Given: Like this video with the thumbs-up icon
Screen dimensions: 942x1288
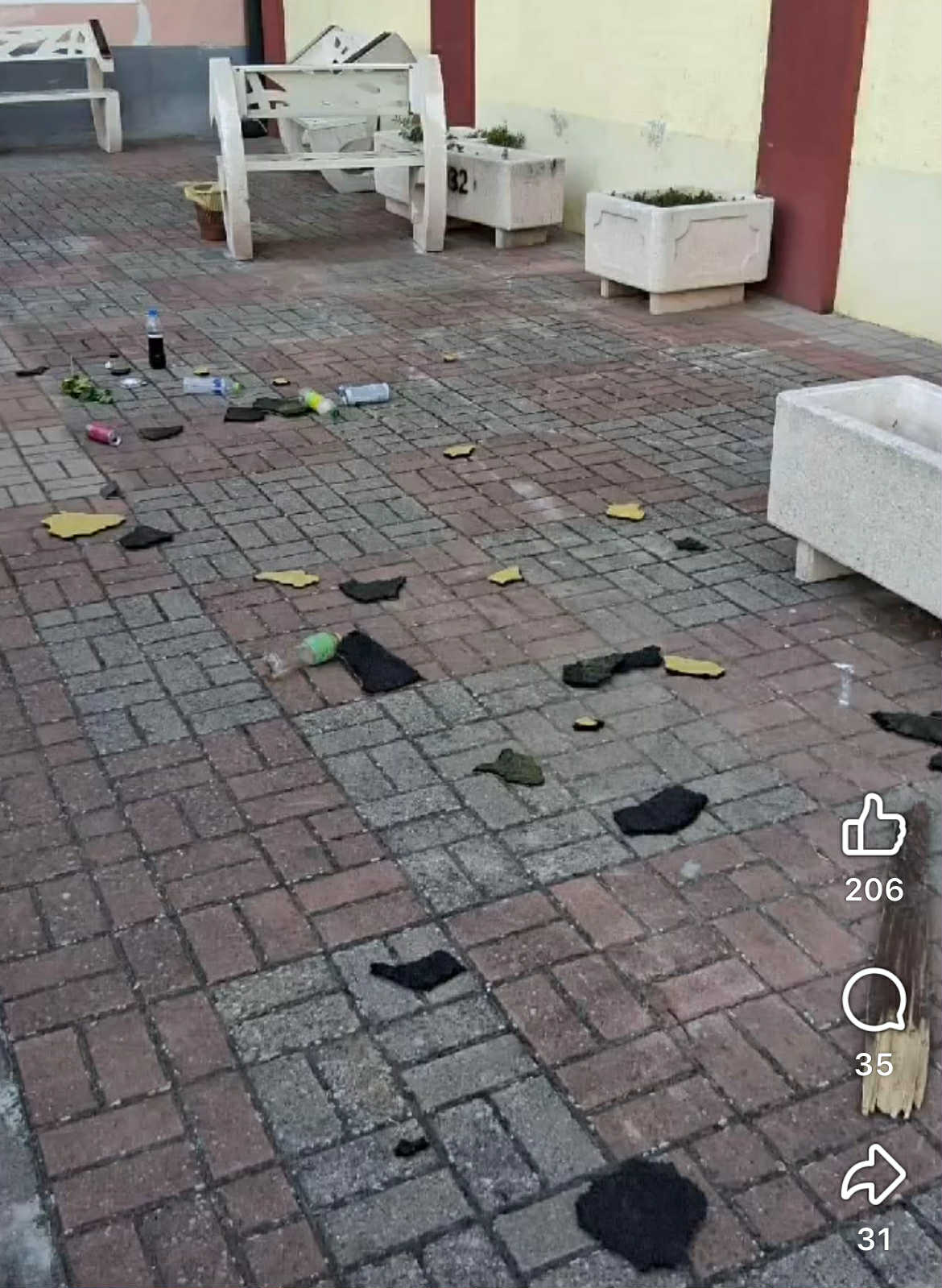Looking at the screenshot, I should coord(874,826).
